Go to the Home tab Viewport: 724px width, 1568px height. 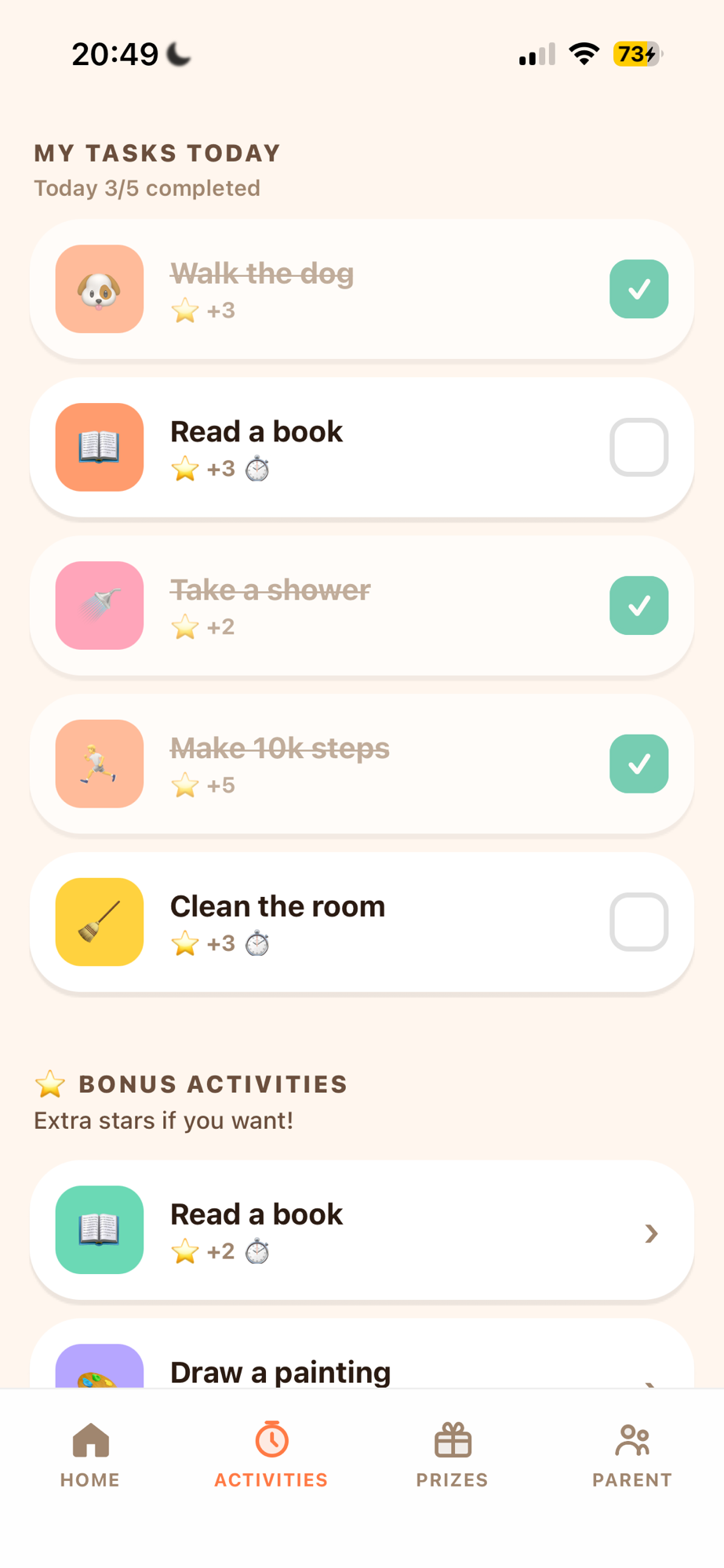tap(90, 1456)
